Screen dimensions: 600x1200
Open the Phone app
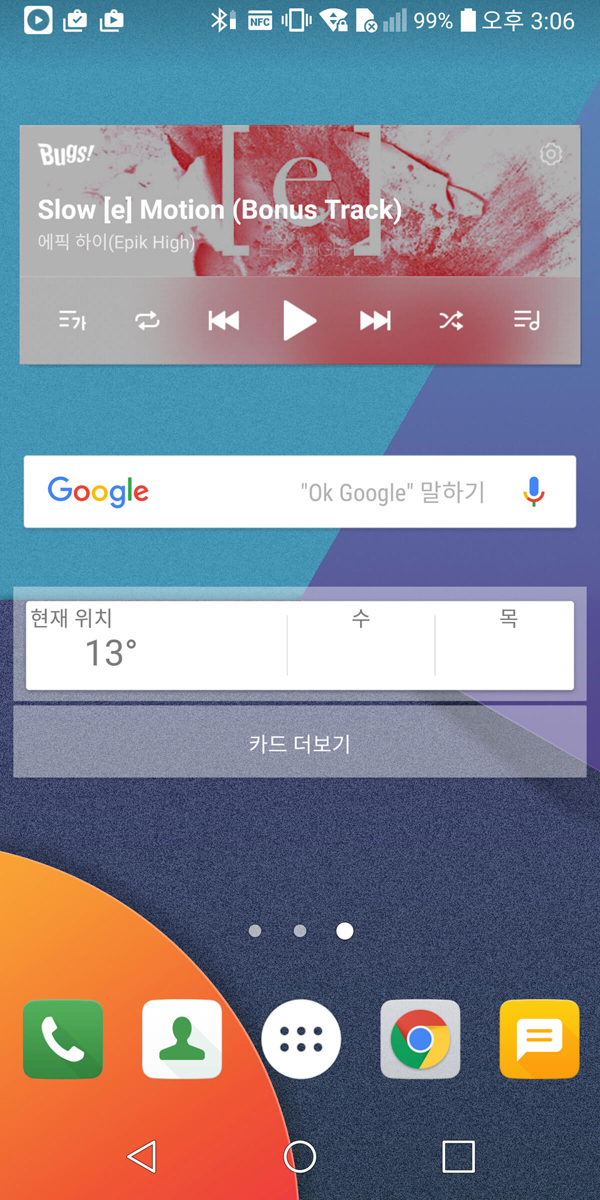[63, 1039]
